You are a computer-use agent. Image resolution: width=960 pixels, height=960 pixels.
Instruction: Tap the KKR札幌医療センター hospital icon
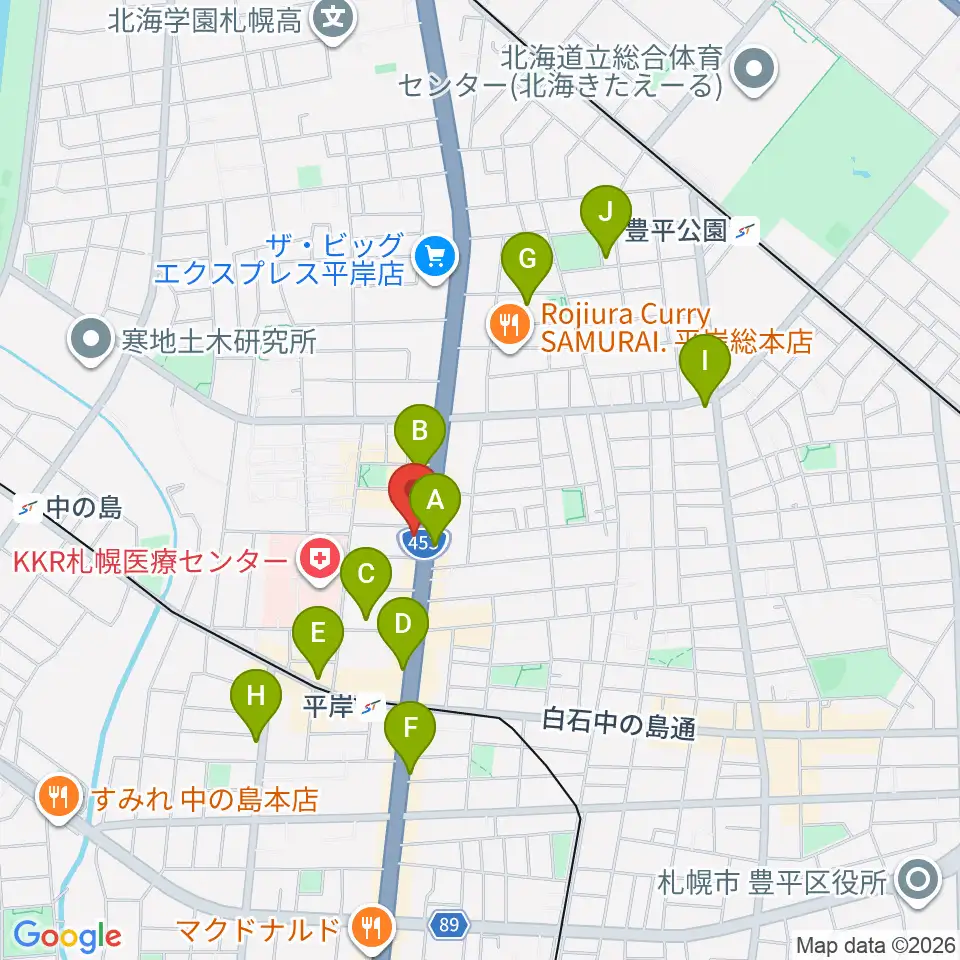pyautogui.click(x=320, y=560)
